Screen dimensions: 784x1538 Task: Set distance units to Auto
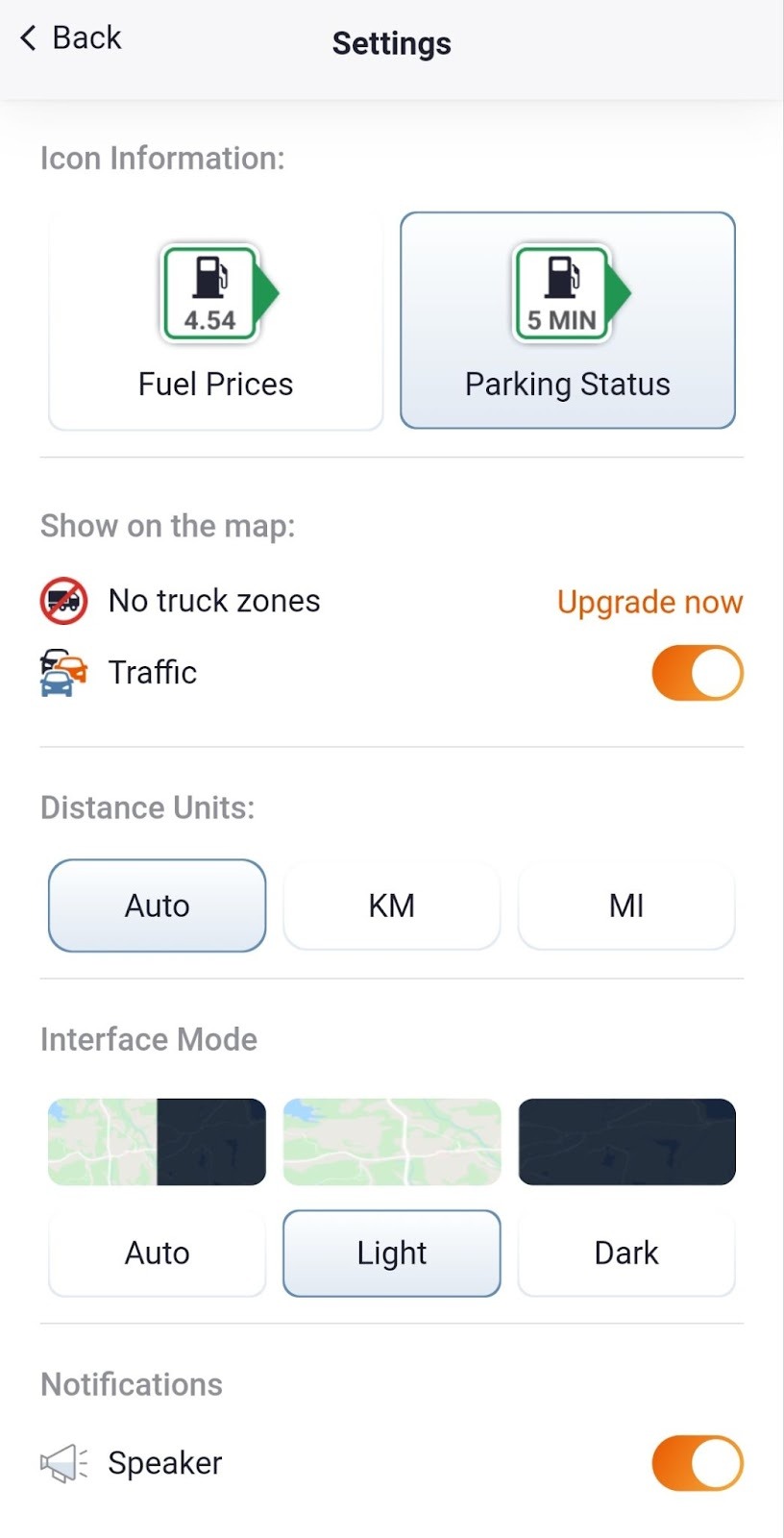pos(158,905)
